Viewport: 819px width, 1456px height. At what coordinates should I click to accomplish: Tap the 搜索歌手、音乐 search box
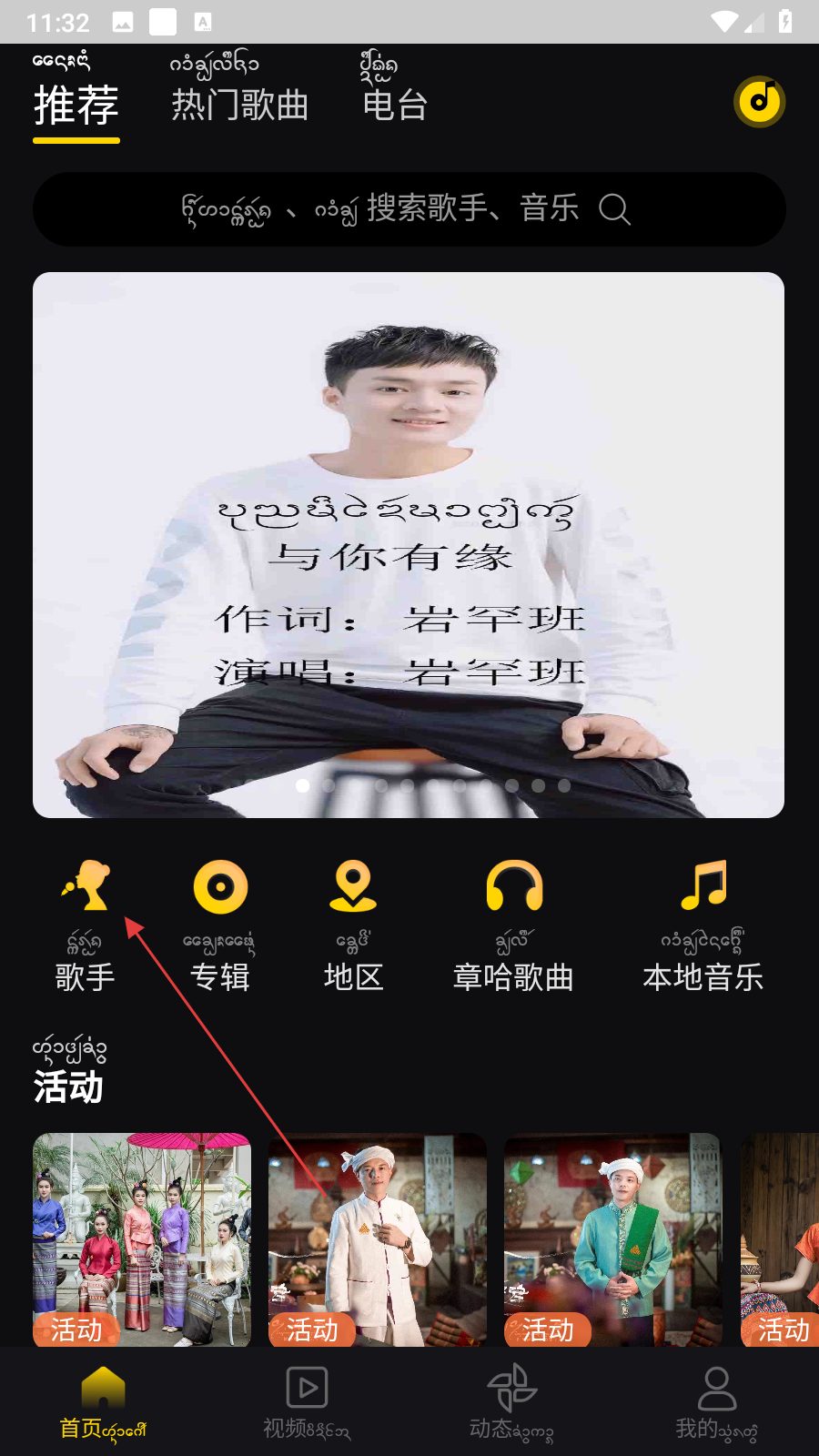tap(409, 209)
